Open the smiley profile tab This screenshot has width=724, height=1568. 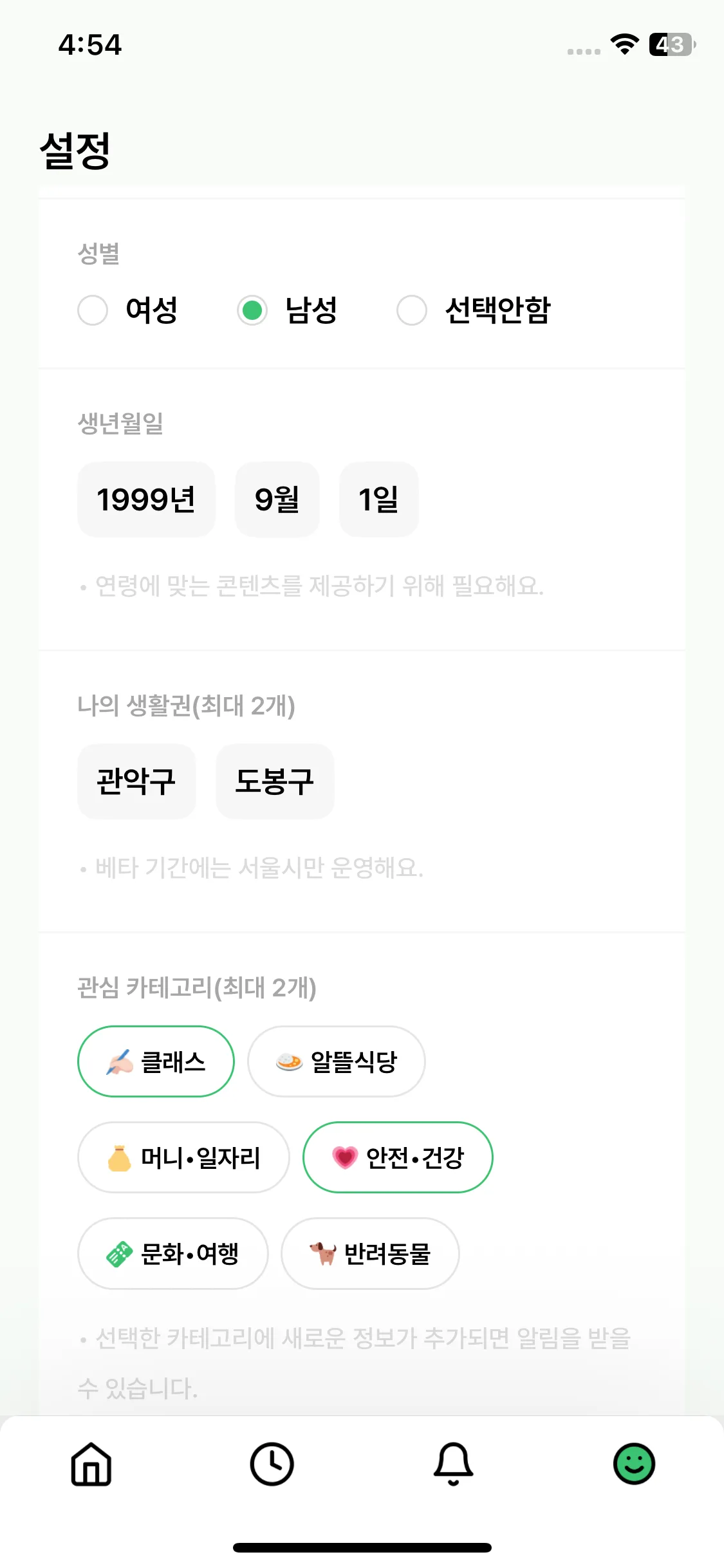coord(634,1464)
